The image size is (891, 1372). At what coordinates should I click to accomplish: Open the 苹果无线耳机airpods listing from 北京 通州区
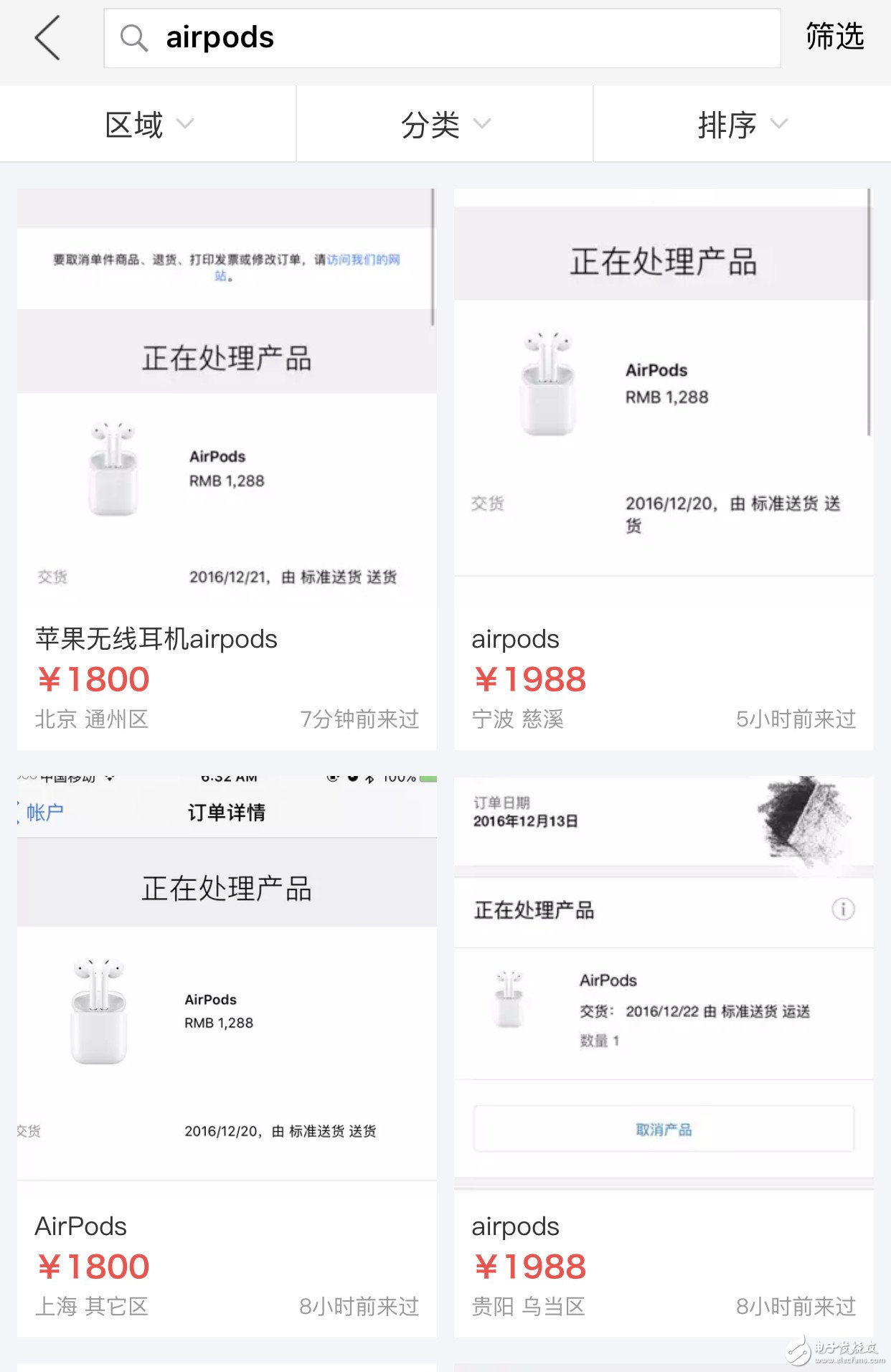[x=227, y=470]
